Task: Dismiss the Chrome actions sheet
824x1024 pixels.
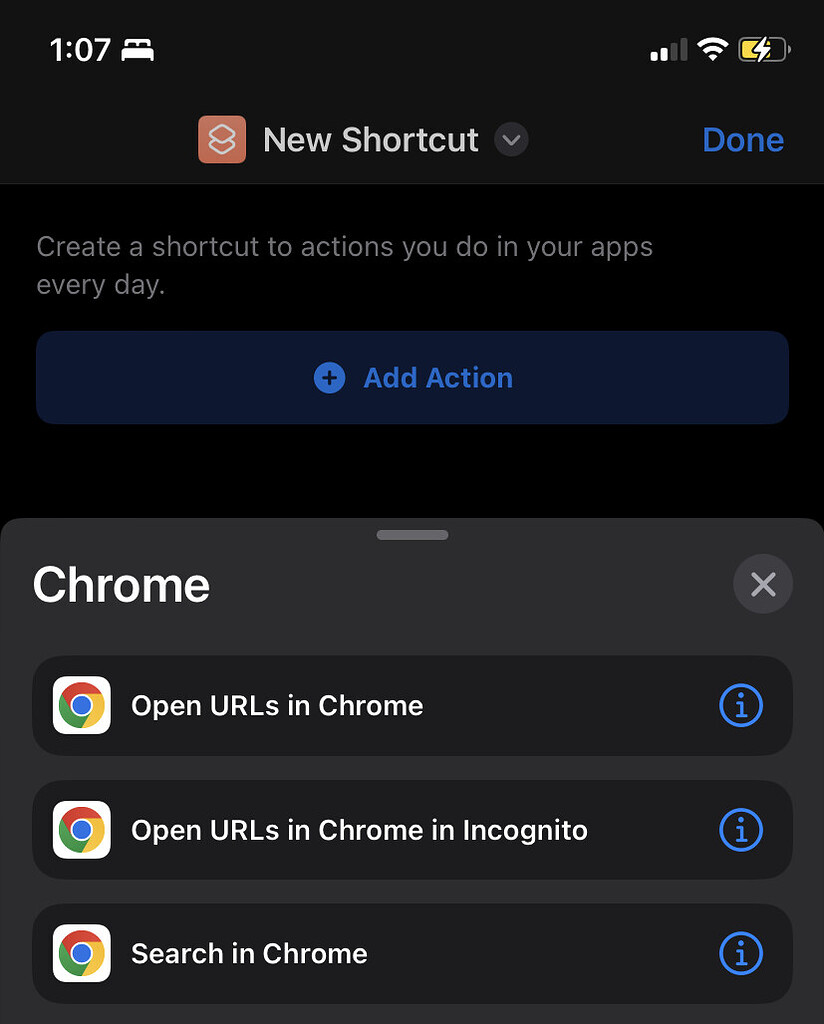Action: click(x=763, y=584)
